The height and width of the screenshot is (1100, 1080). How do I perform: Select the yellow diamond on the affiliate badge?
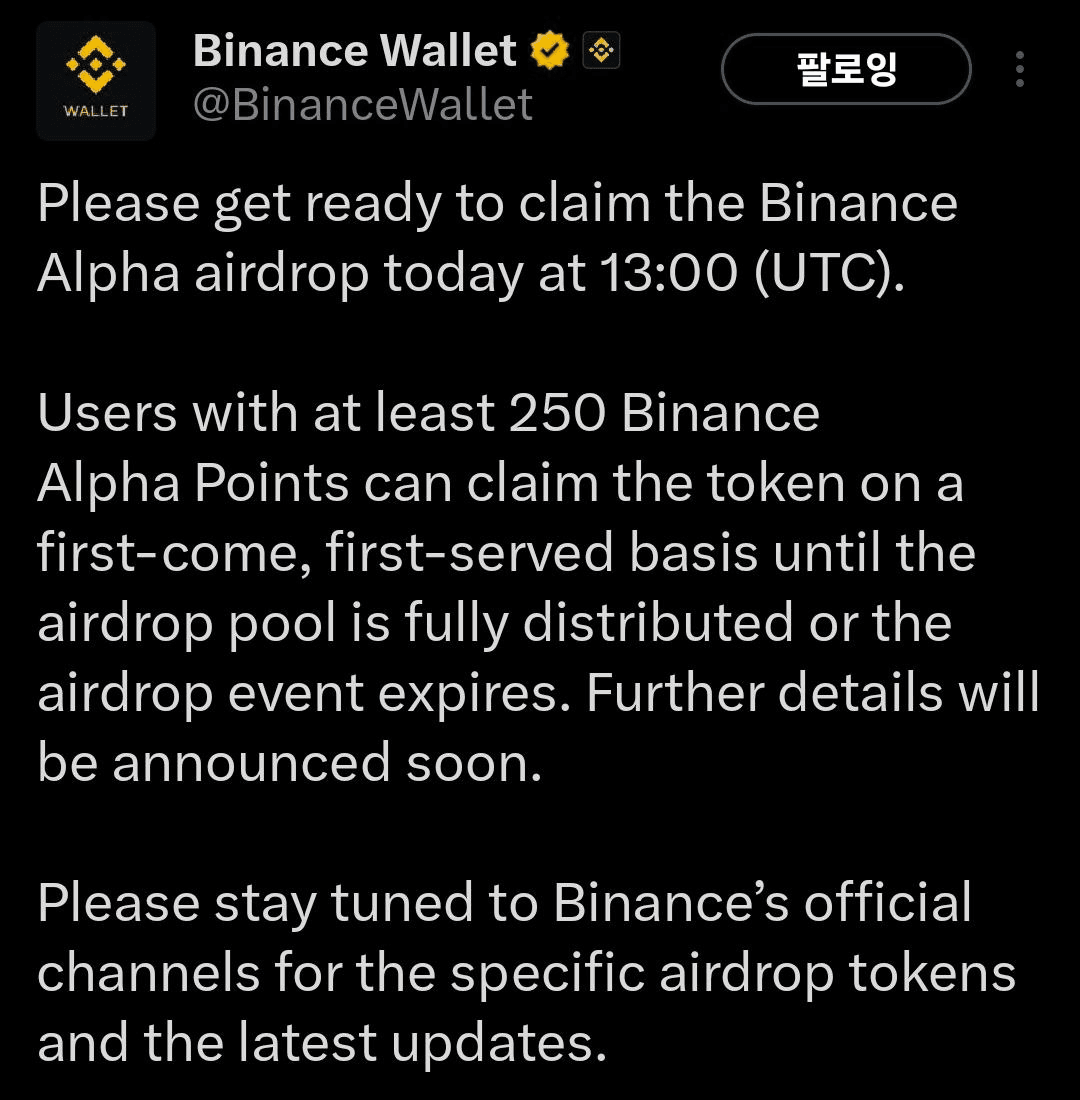click(x=600, y=48)
